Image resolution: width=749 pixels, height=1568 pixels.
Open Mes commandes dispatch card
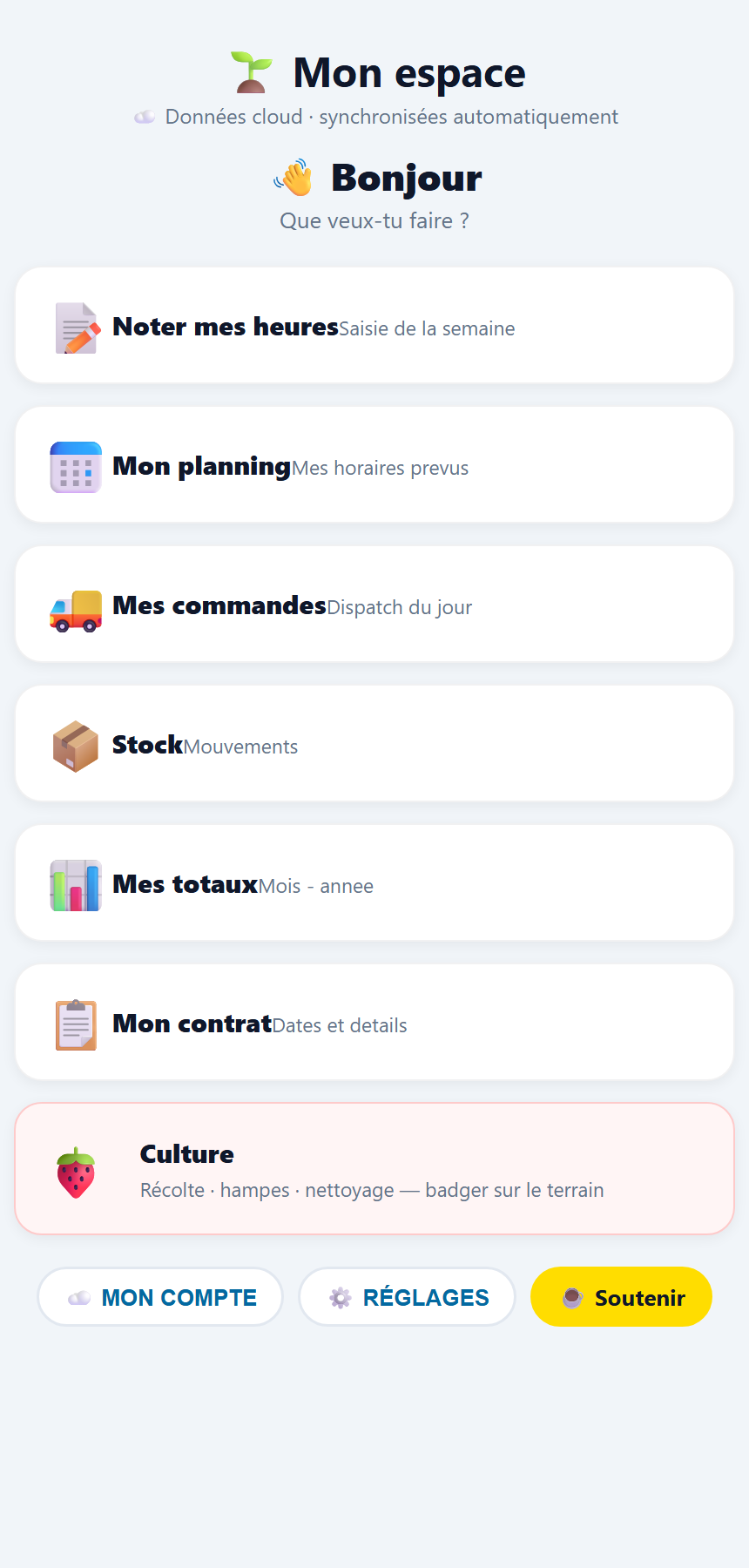point(374,604)
